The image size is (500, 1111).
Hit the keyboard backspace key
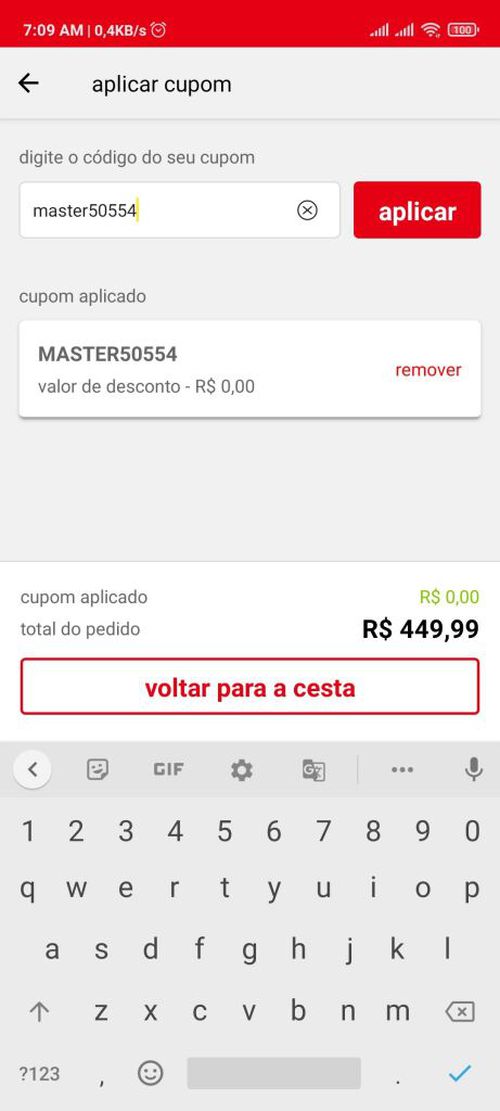click(x=460, y=1013)
